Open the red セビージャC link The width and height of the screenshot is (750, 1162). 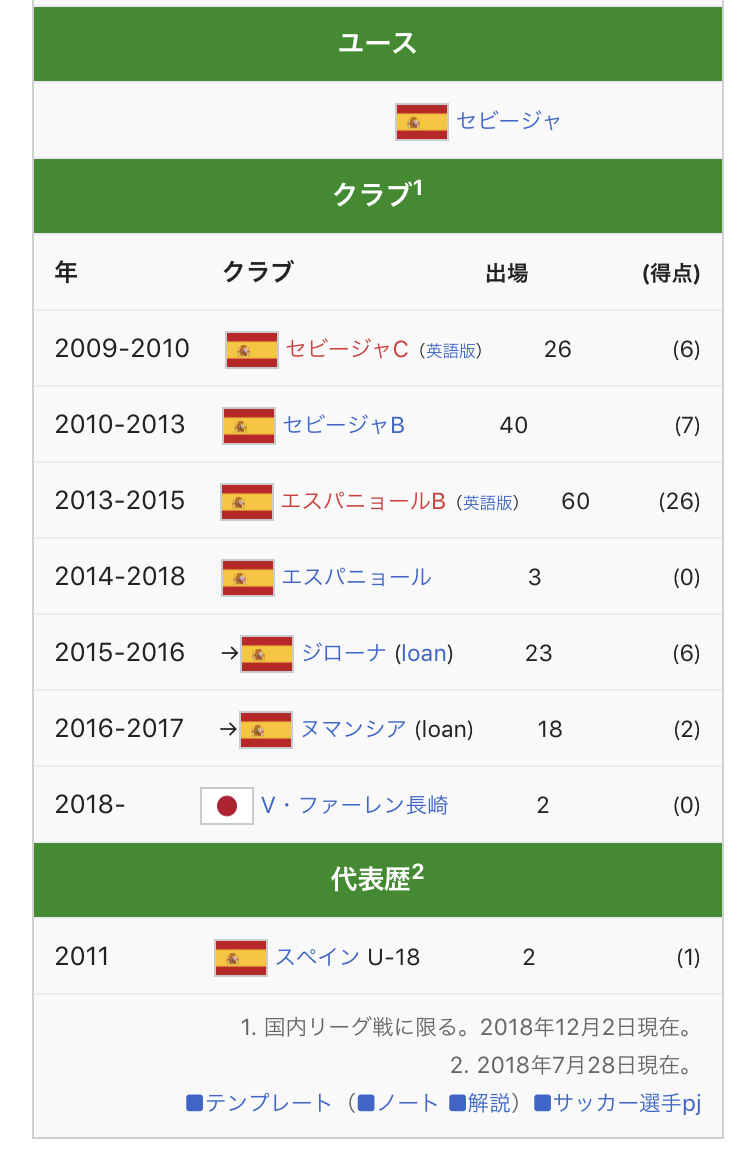click(x=347, y=349)
